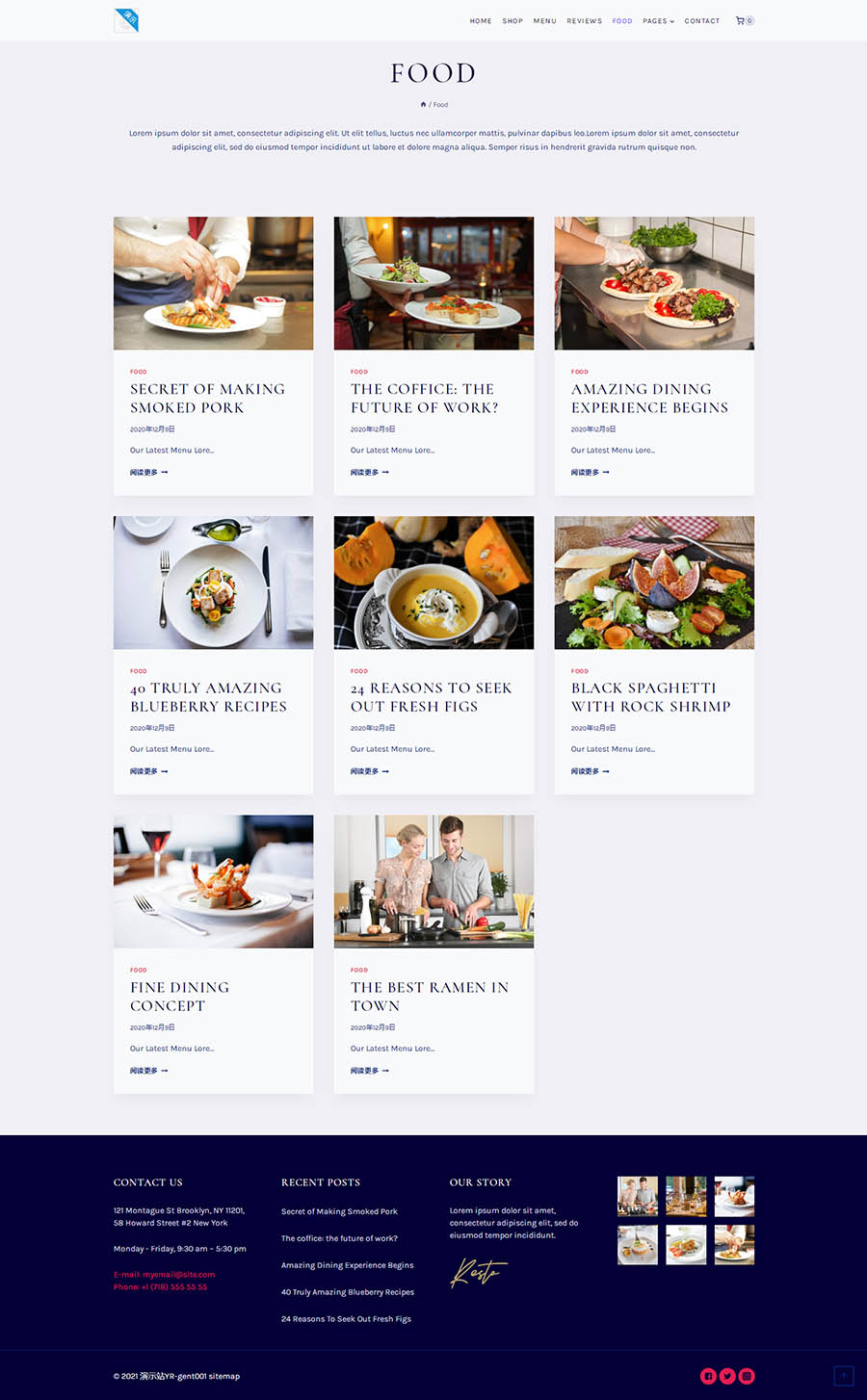Open footer link Amazing Dining Experience Begins
867x1400 pixels.
[347, 1265]
